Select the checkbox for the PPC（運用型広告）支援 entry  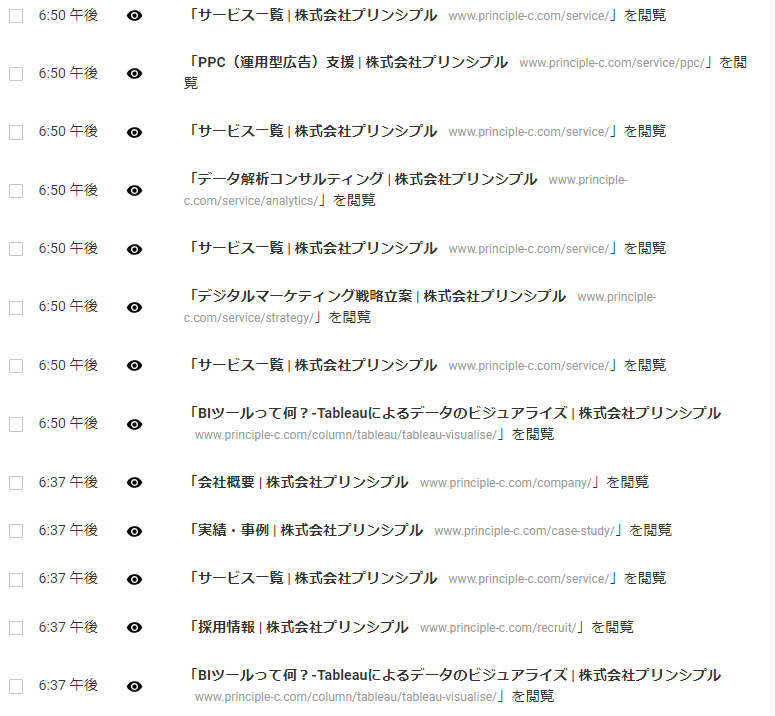[16, 74]
